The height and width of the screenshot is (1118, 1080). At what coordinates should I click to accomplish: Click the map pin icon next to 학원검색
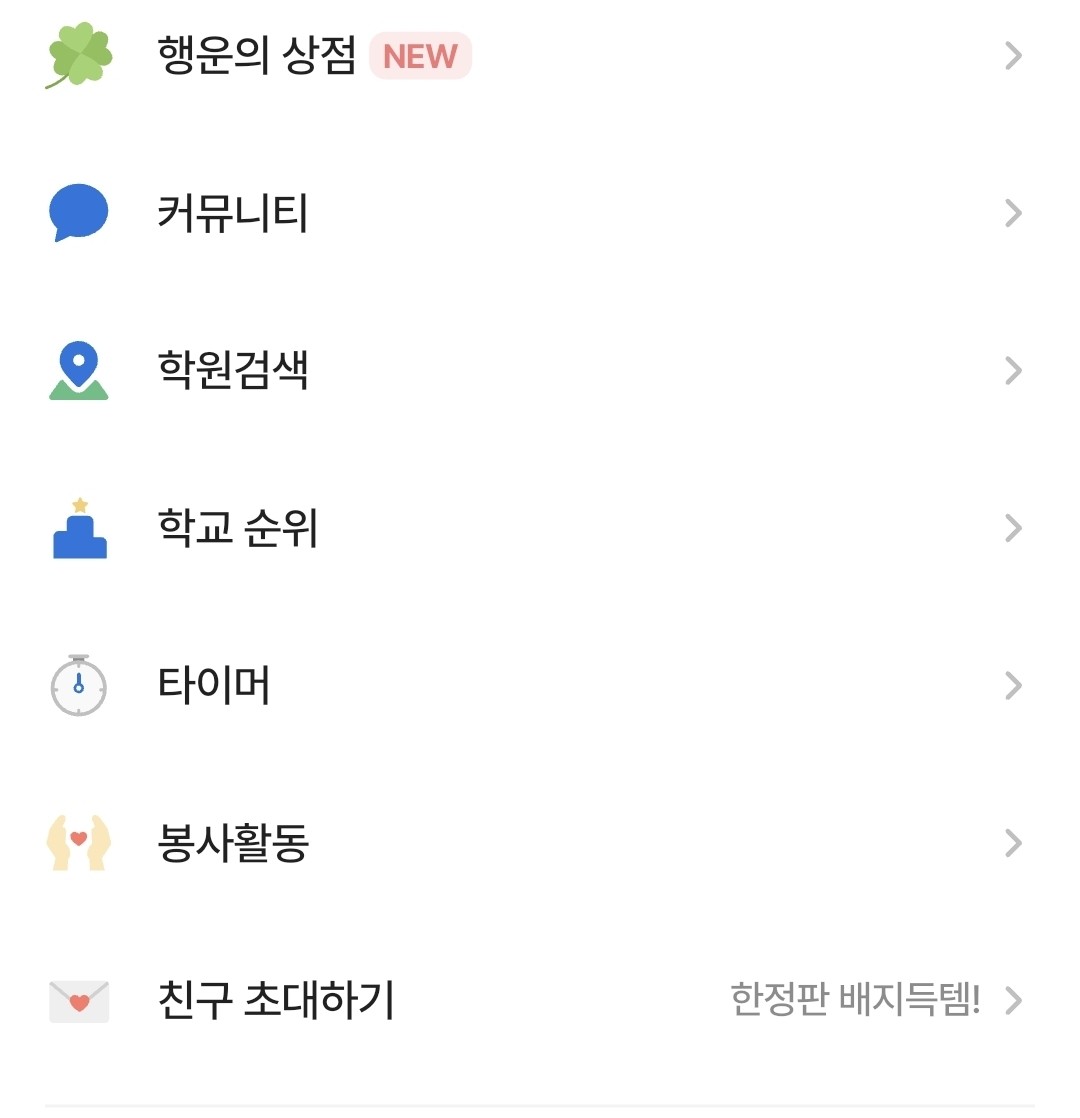pyautogui.click(x=77, y=370)
